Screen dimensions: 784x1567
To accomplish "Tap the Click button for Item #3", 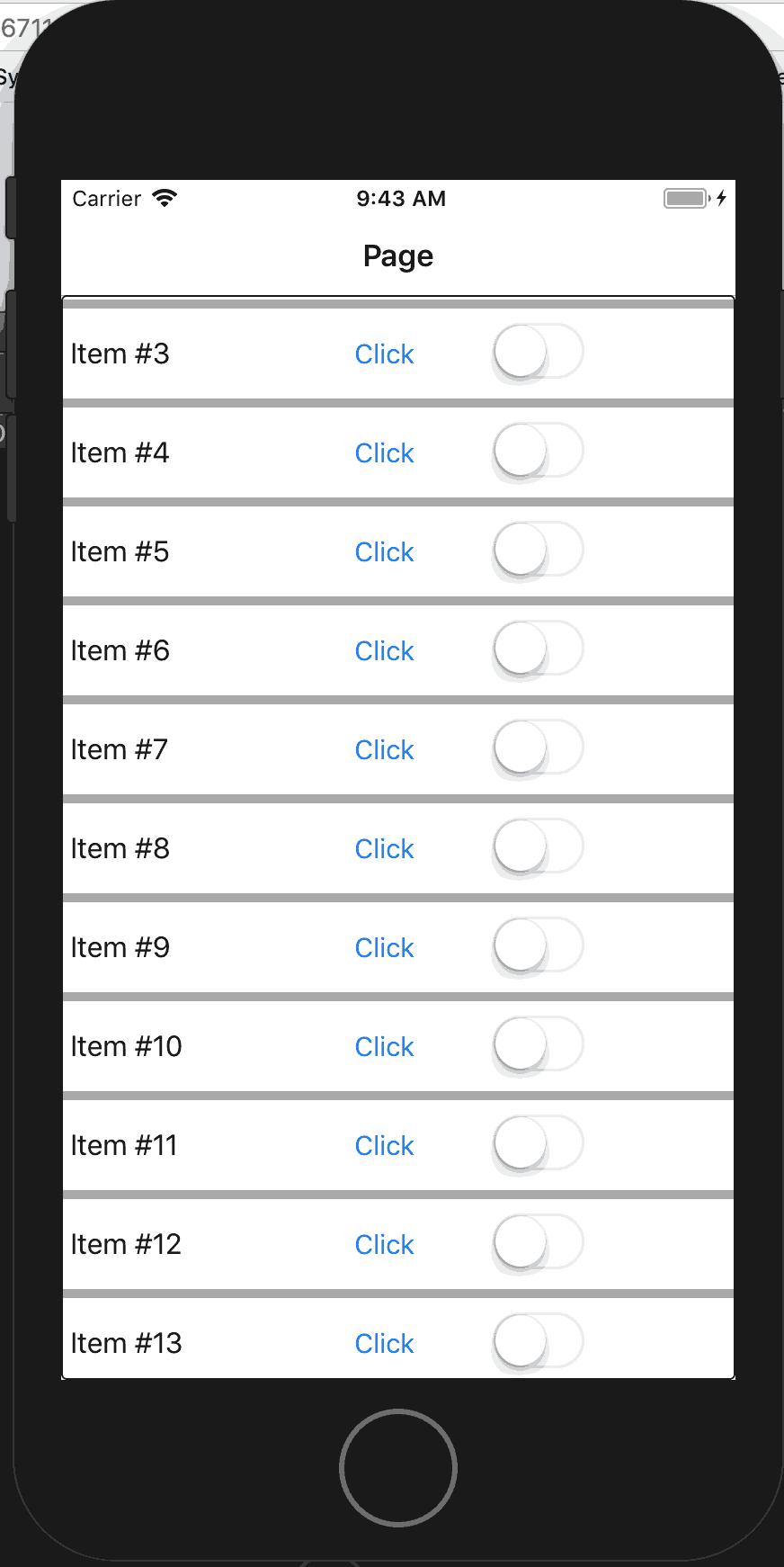I will coord(384,354).
